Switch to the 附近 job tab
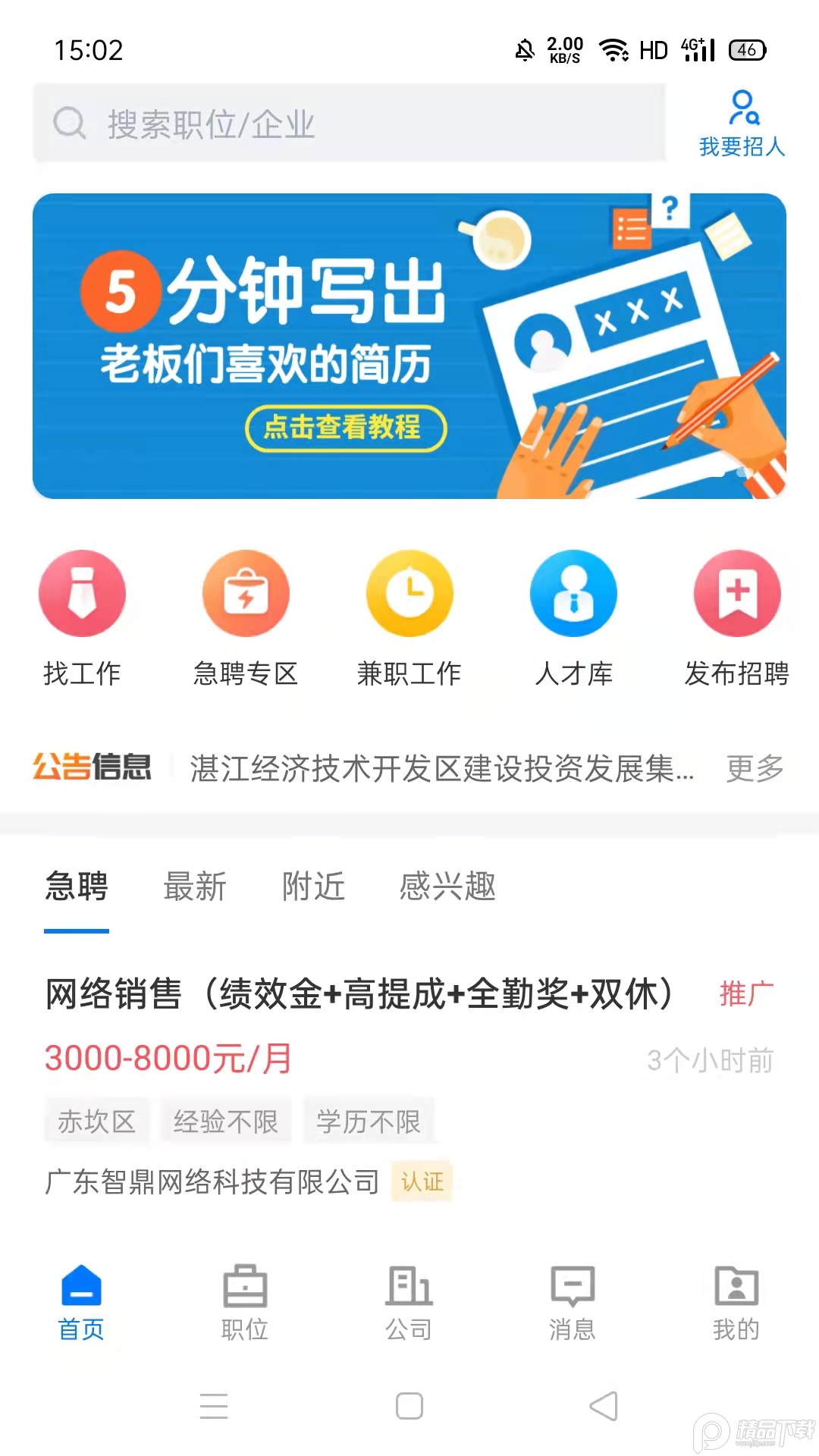 [x=313, y=886]
